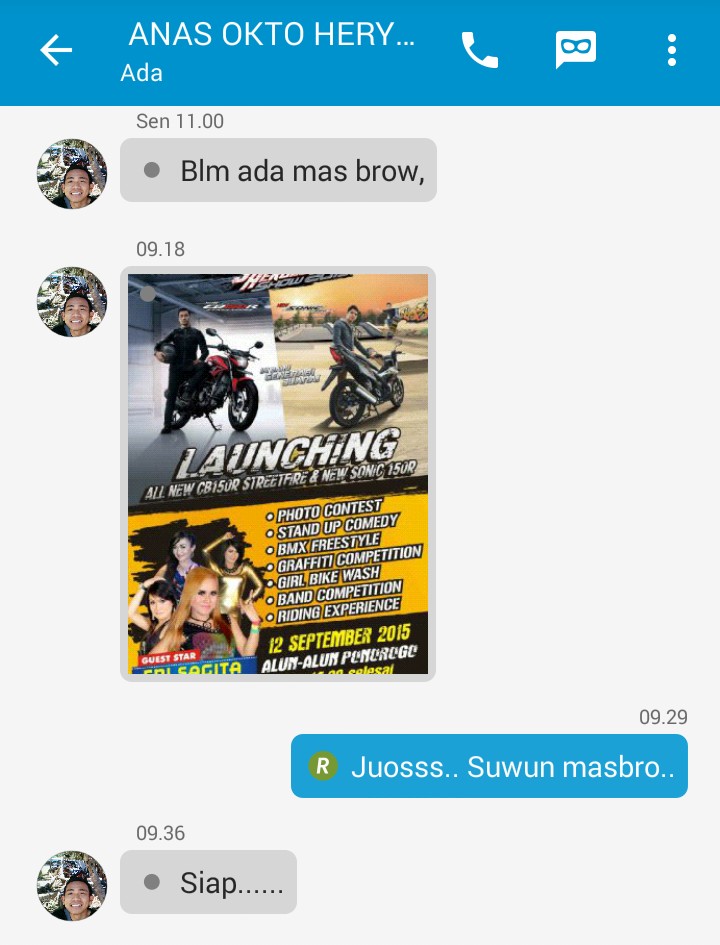Image resolution: width=720 pixels, height=945 pixels.
Task: Open the private chat mask icon
Action: pos(576,50)
